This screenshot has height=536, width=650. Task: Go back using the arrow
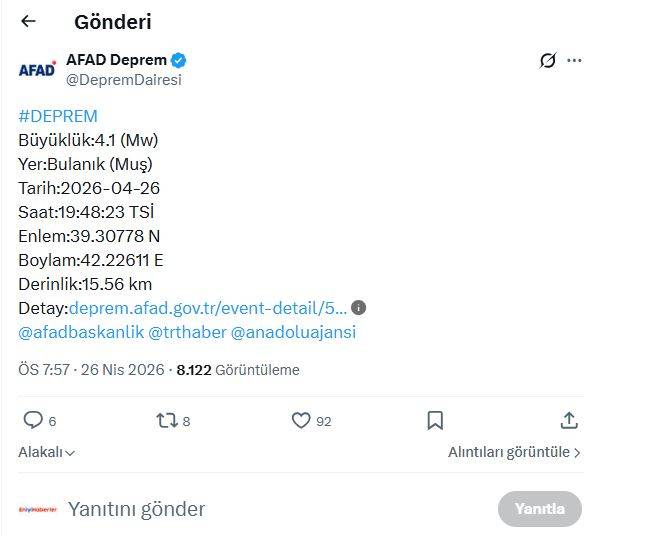click(28, 21)
